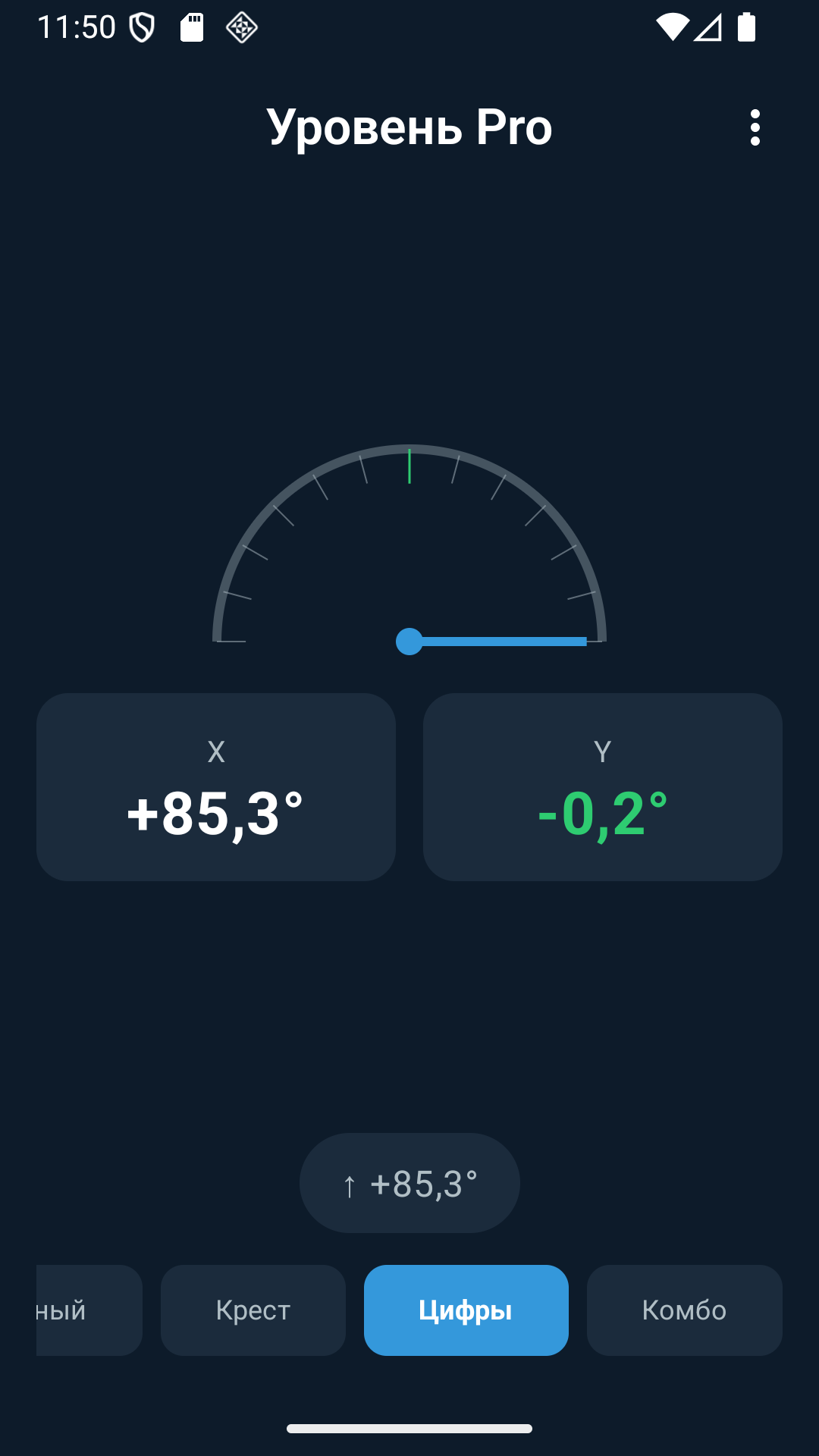Switch to the Комбо mode tab
819x1456 pixels.
click(685, 1310)
